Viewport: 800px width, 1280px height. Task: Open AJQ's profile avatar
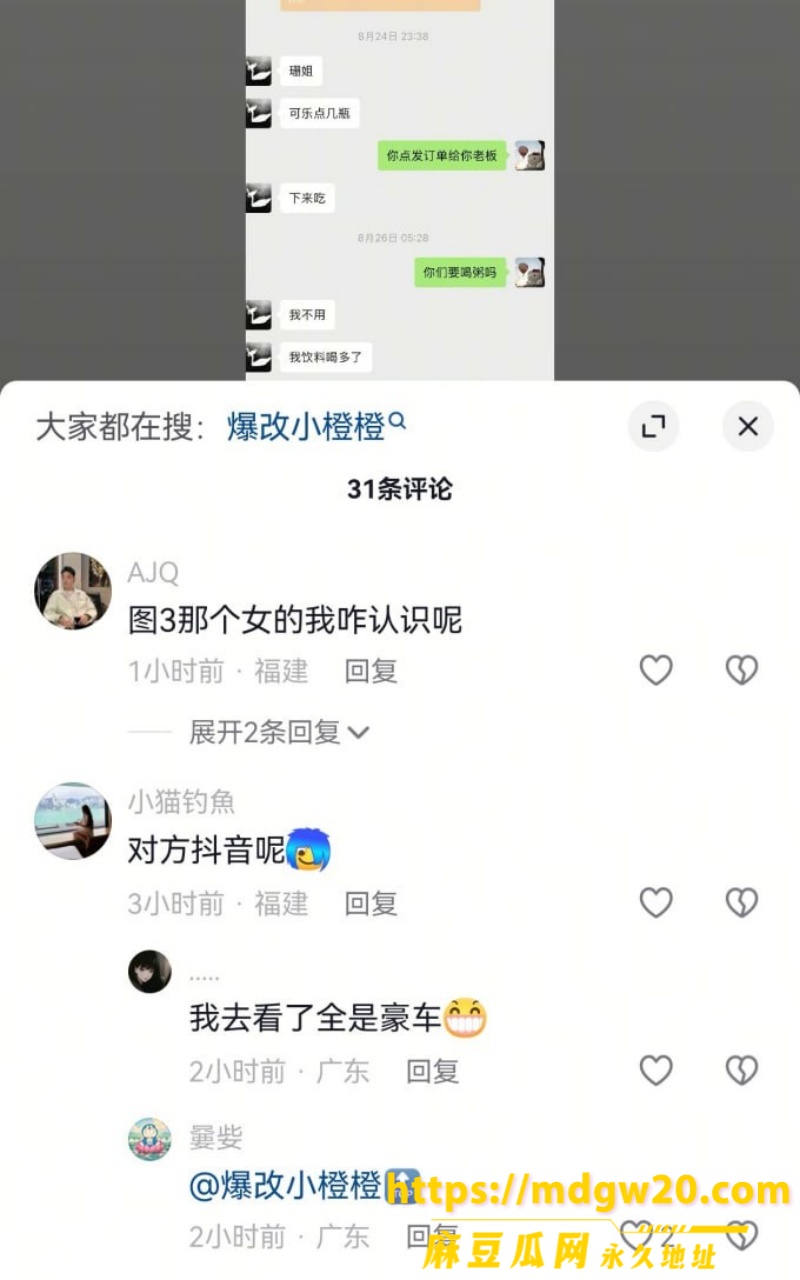73,591
